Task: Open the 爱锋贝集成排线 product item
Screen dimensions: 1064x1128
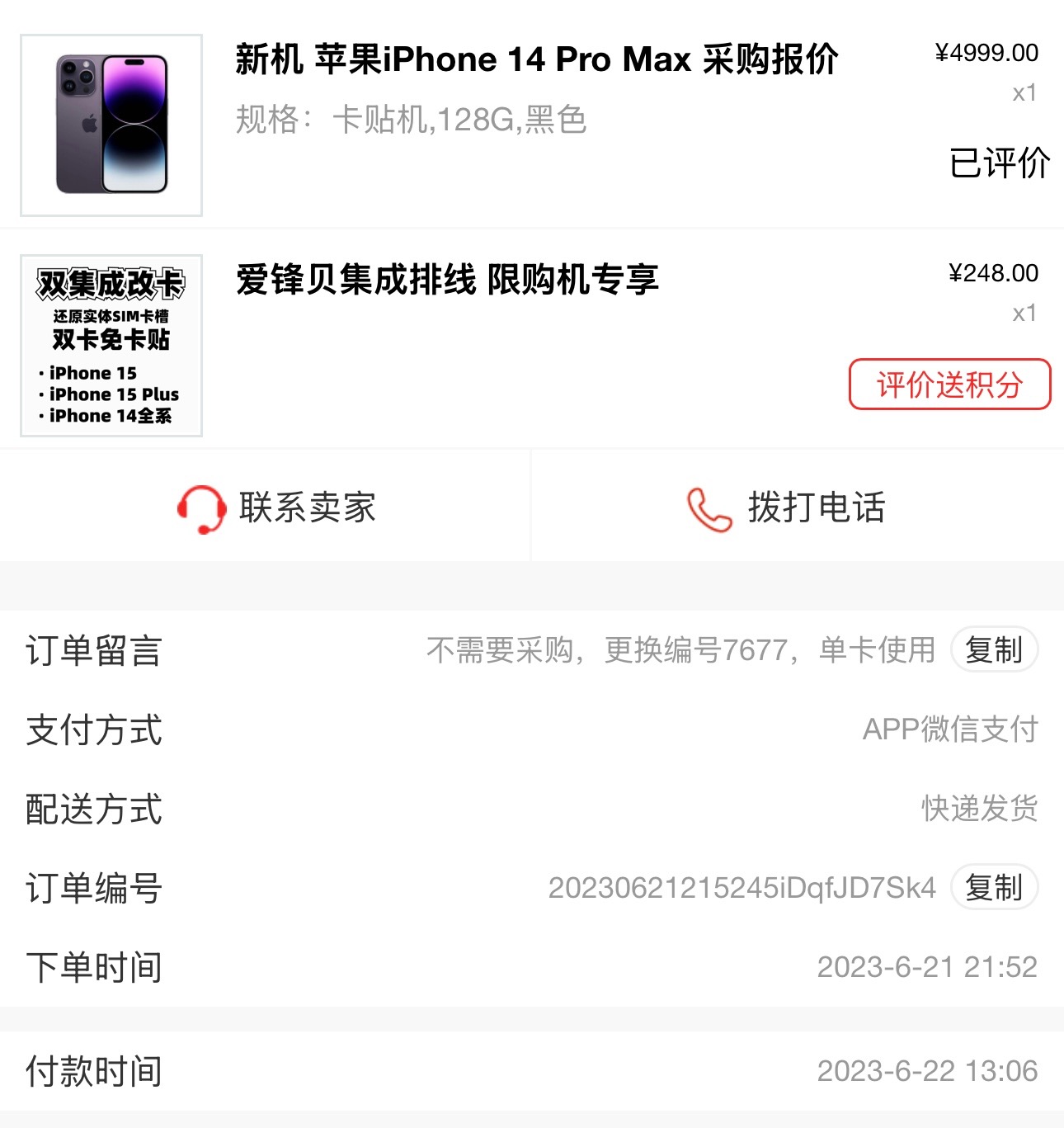Action: pos(447,280)
